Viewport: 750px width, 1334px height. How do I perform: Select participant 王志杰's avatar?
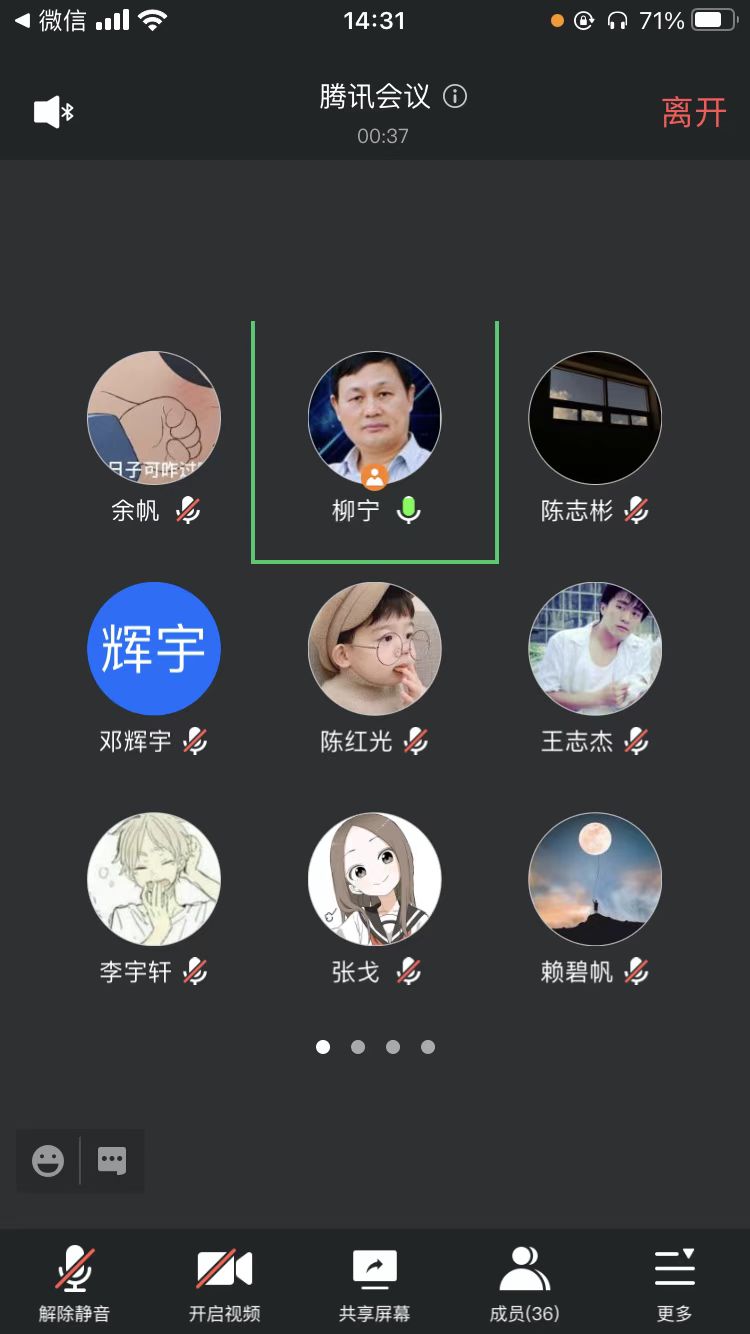595,648
